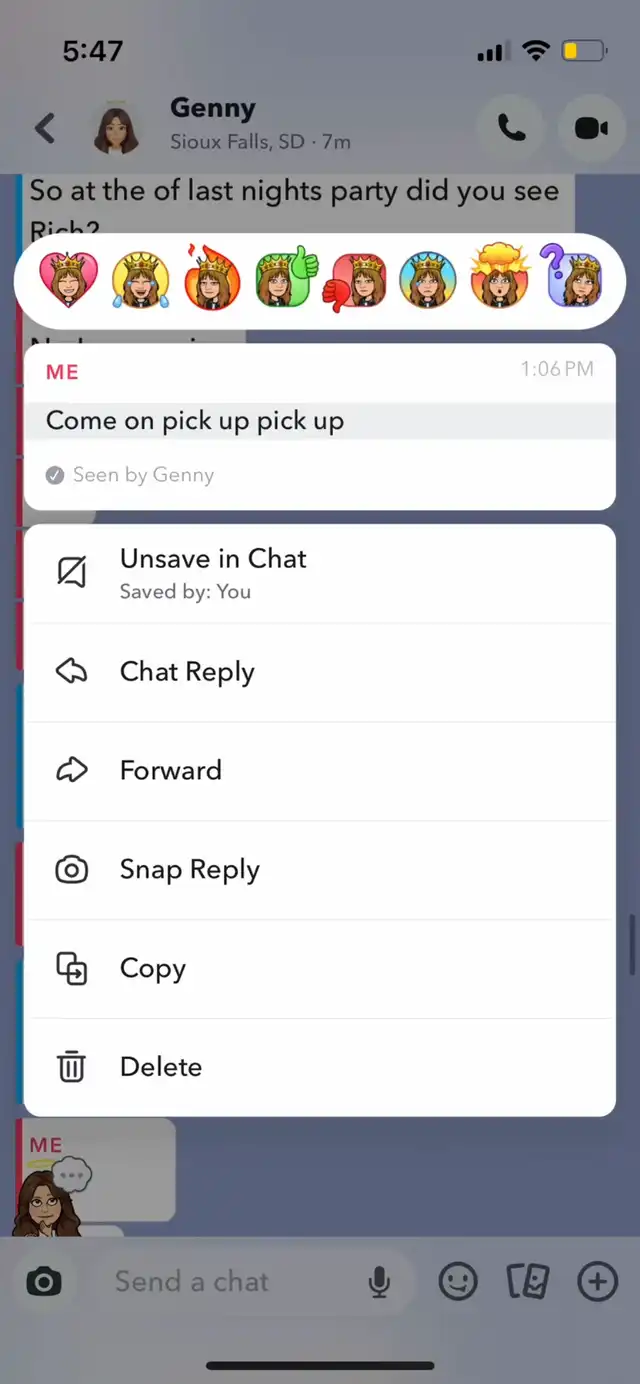Select Snap Reply option
The height and width of the screenshot is (1384, 640).
tap(320, 870)
